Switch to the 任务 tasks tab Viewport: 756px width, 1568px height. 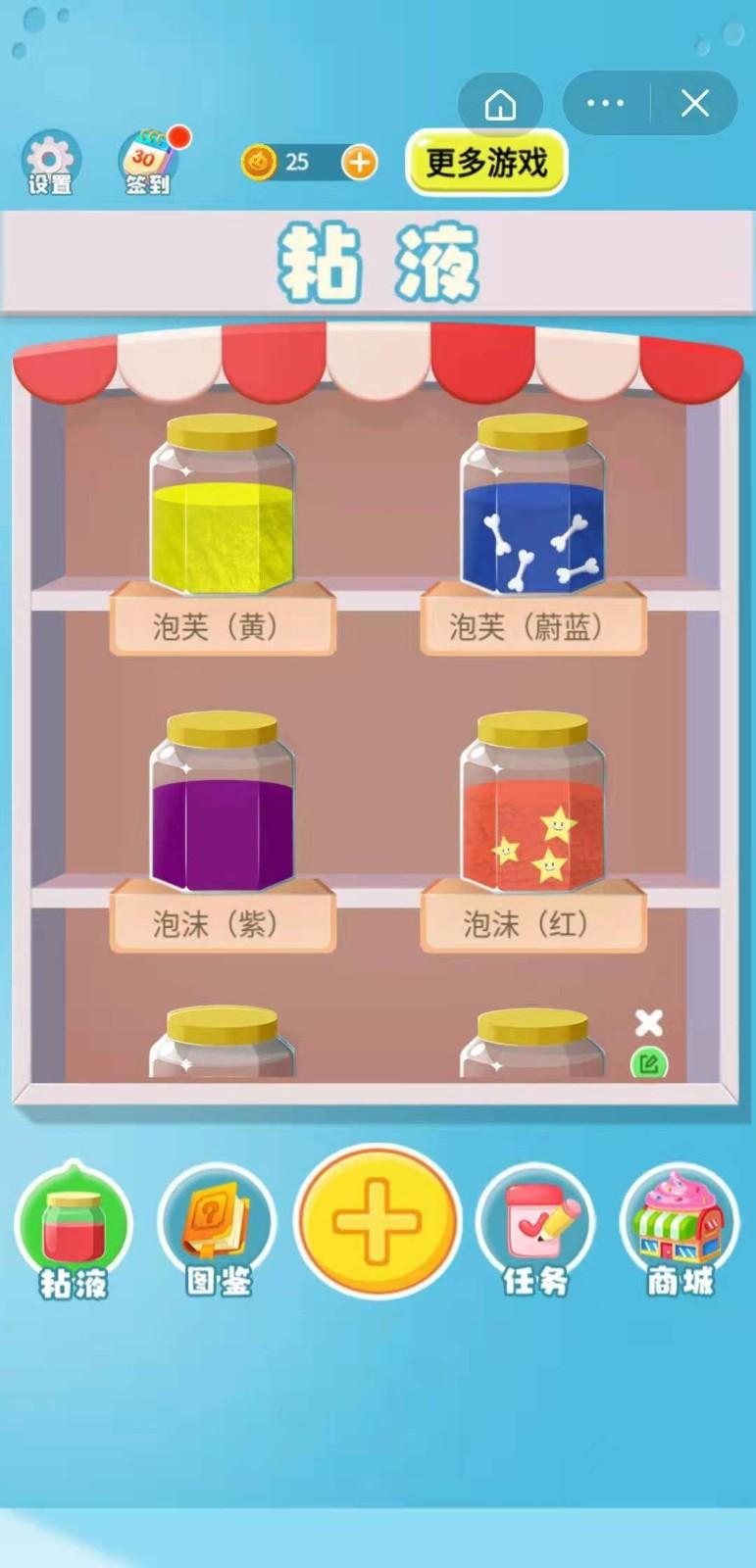pos(534,1233)
